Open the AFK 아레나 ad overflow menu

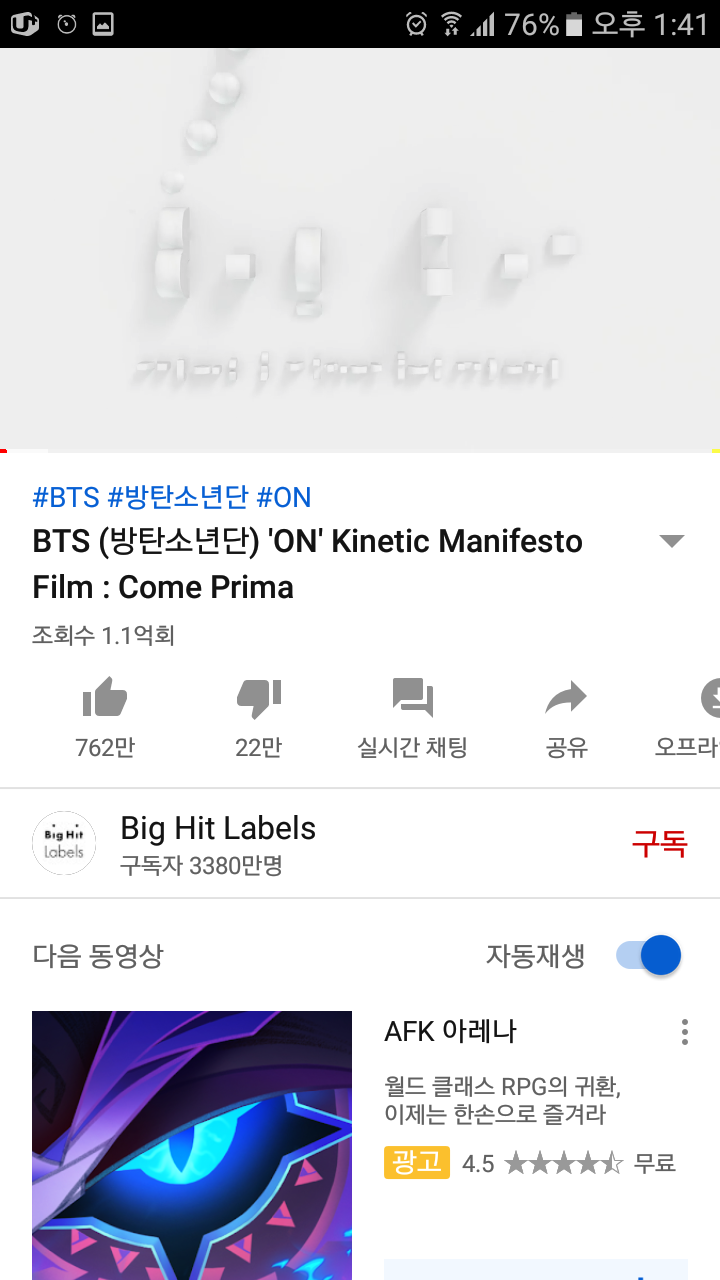pos(684,1032)
